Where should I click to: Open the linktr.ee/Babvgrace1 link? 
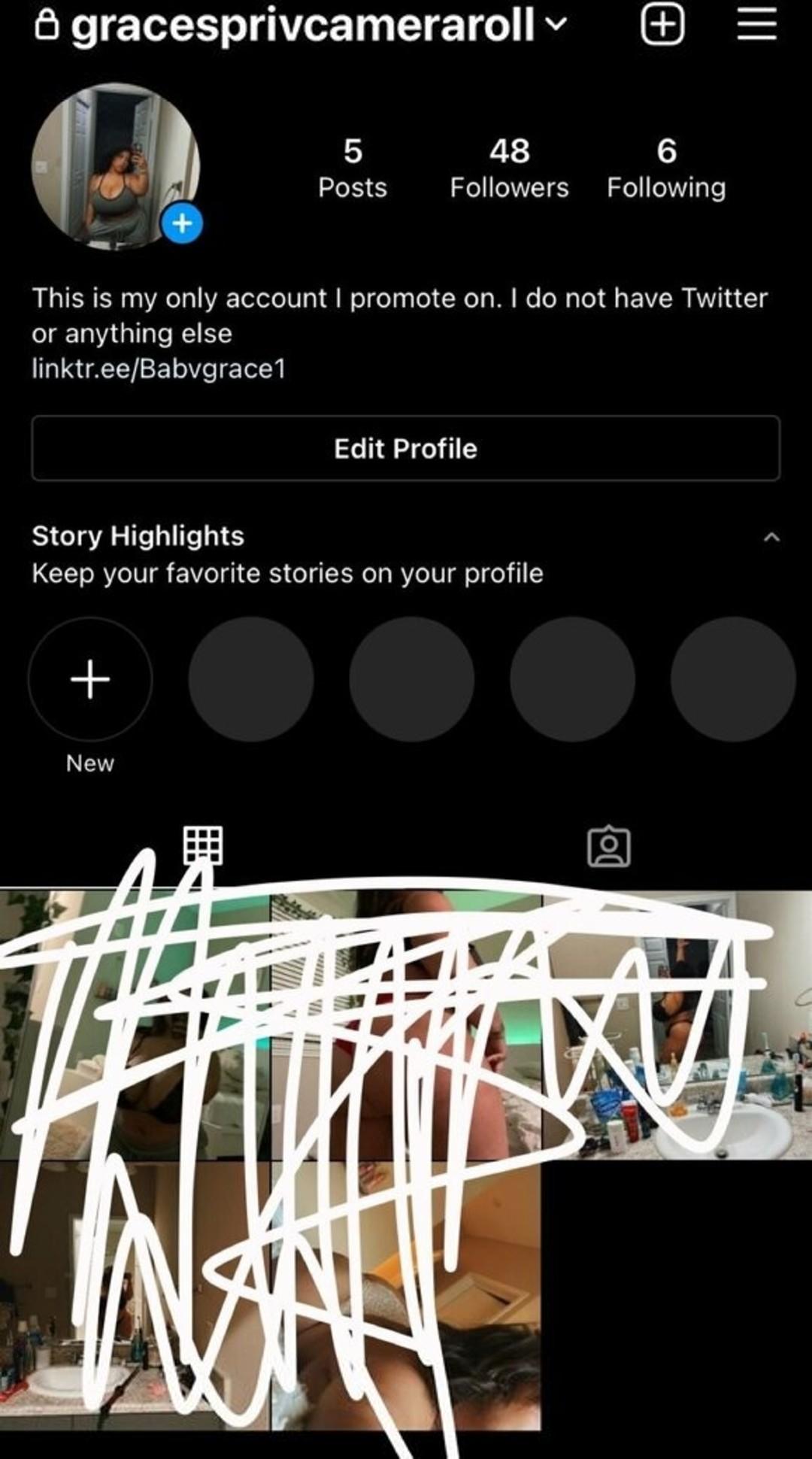click(159, 369)
